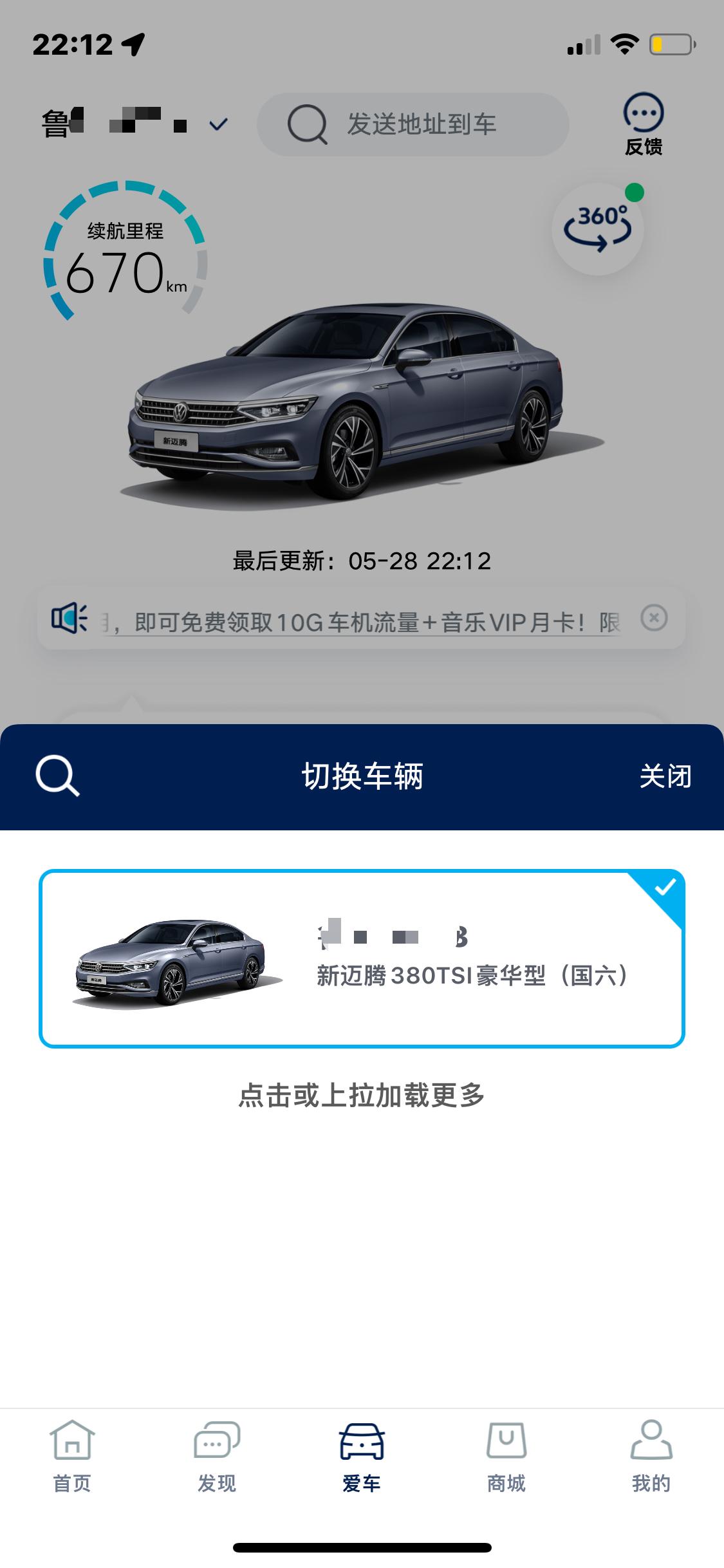The height and width of the screenshot is (1568, 724).
Task: Open the 免费领取10G车机流量 announcement link
Action: click(360, 622)
